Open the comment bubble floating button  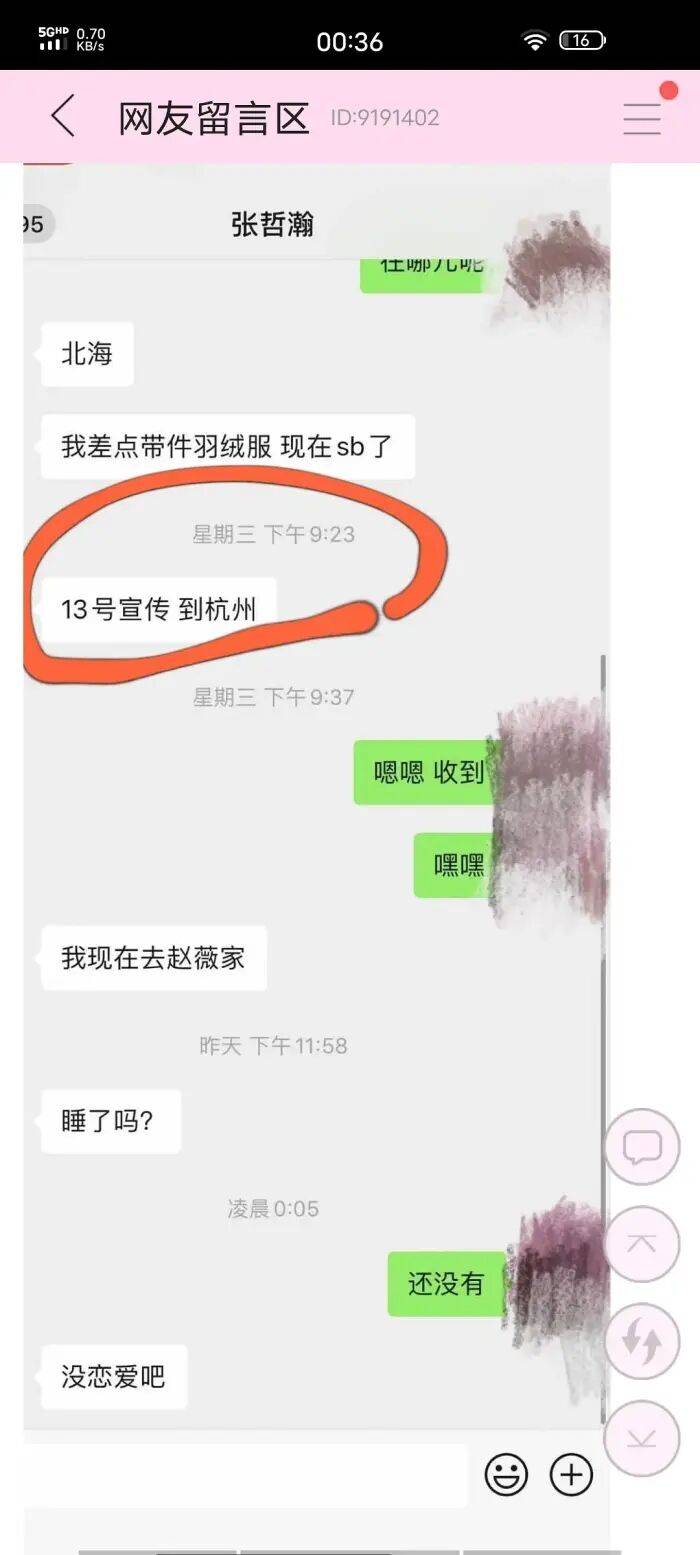click(x=641, y=1147)
